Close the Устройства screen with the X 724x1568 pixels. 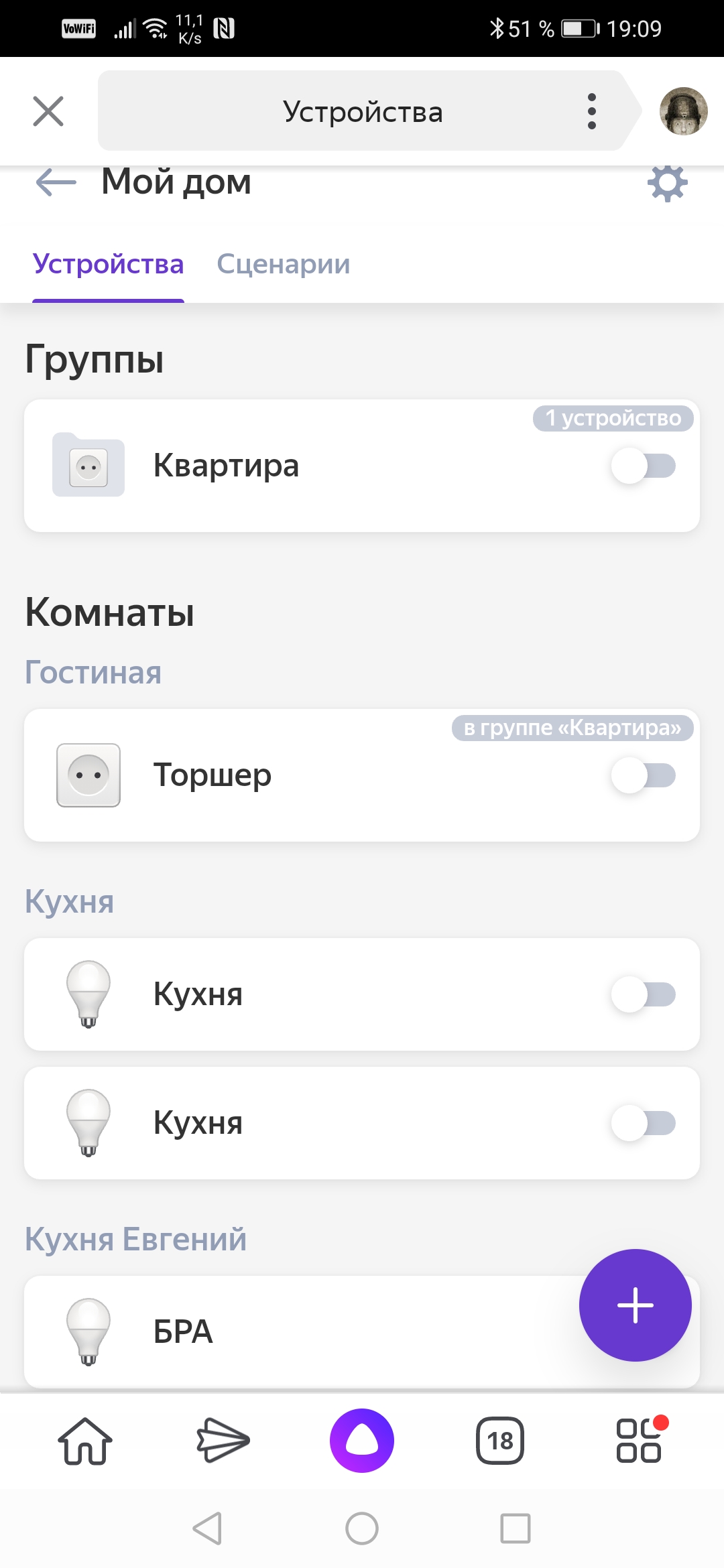48,111
